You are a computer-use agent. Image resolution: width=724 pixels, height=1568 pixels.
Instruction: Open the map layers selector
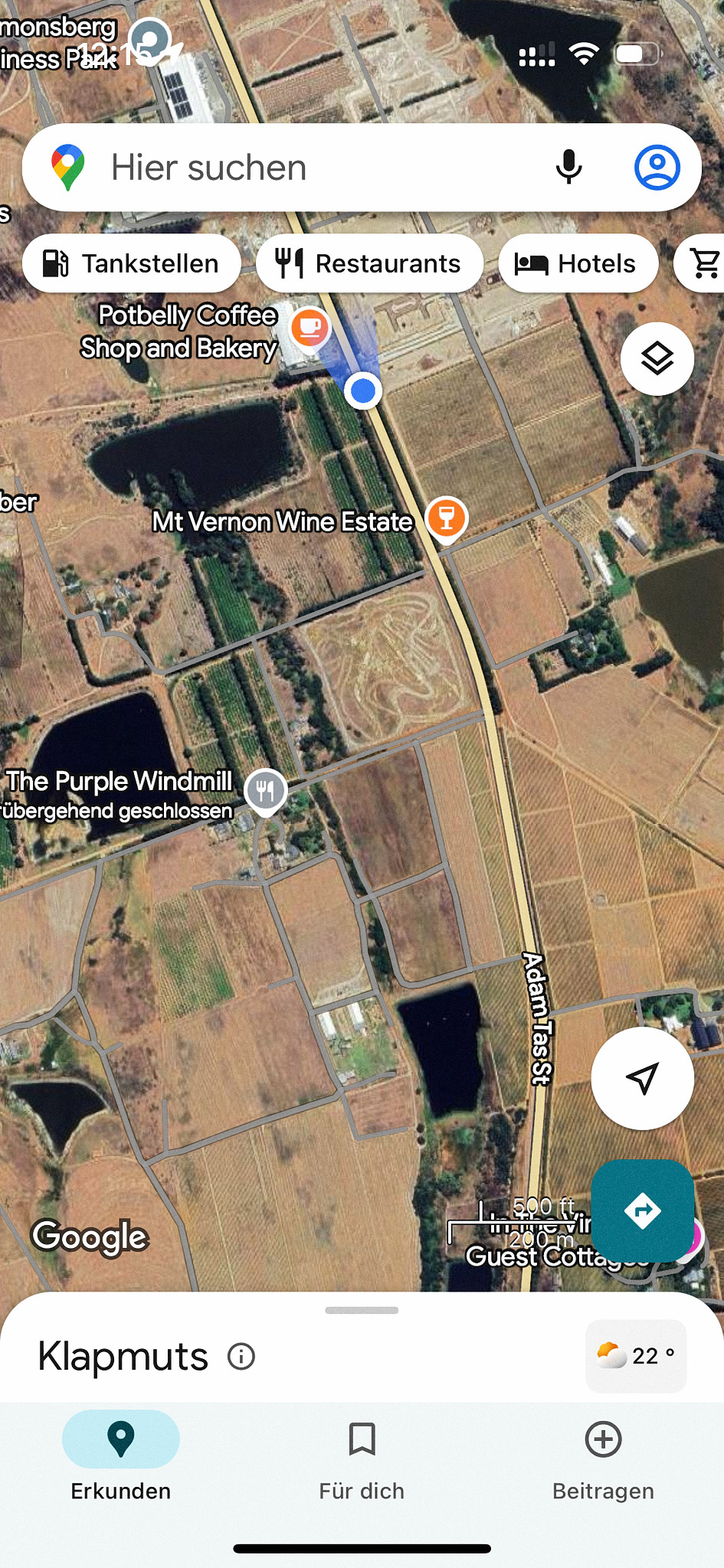pos(657,358)
